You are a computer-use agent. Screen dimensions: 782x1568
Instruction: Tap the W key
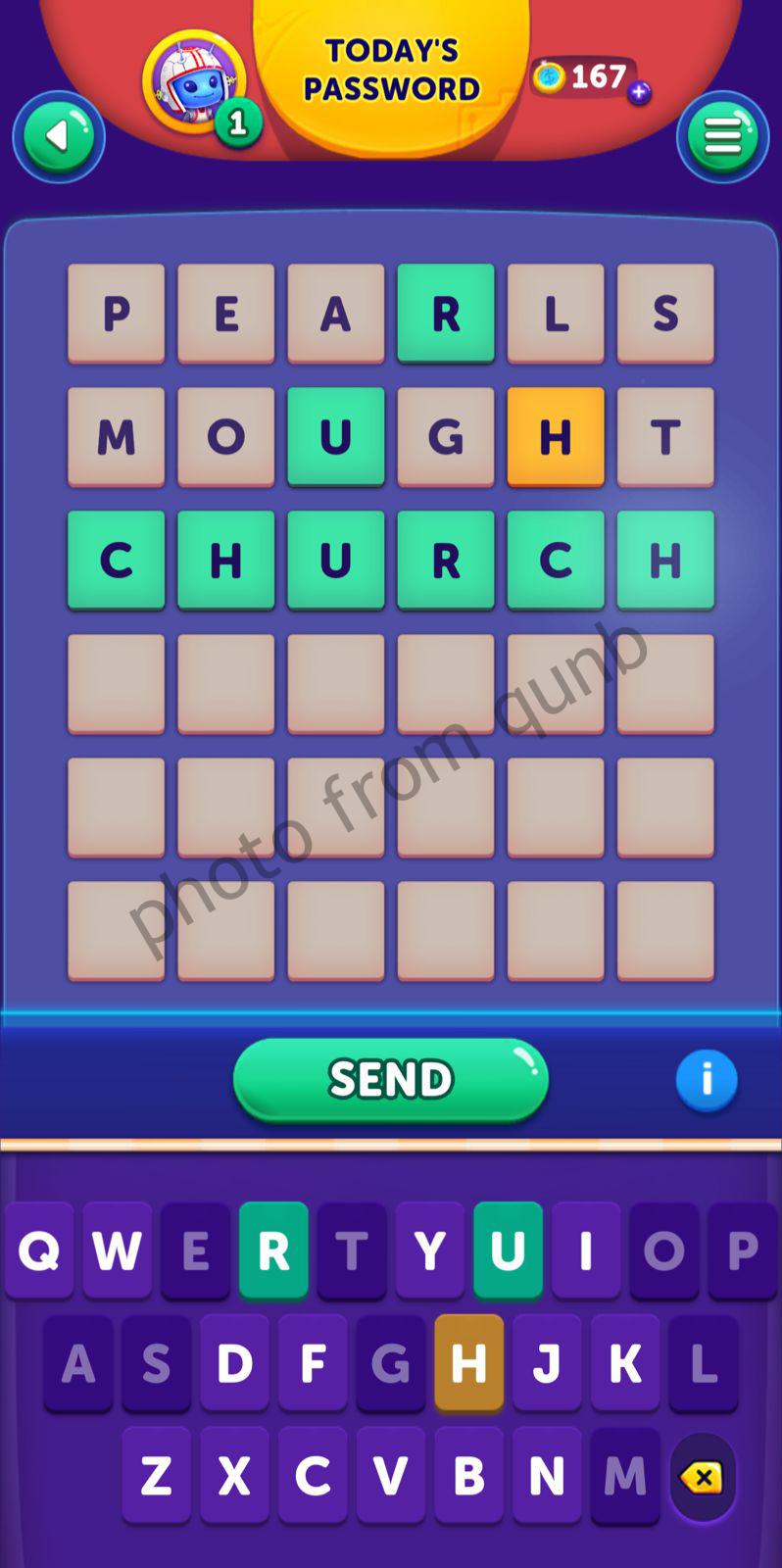(117, 1250)
